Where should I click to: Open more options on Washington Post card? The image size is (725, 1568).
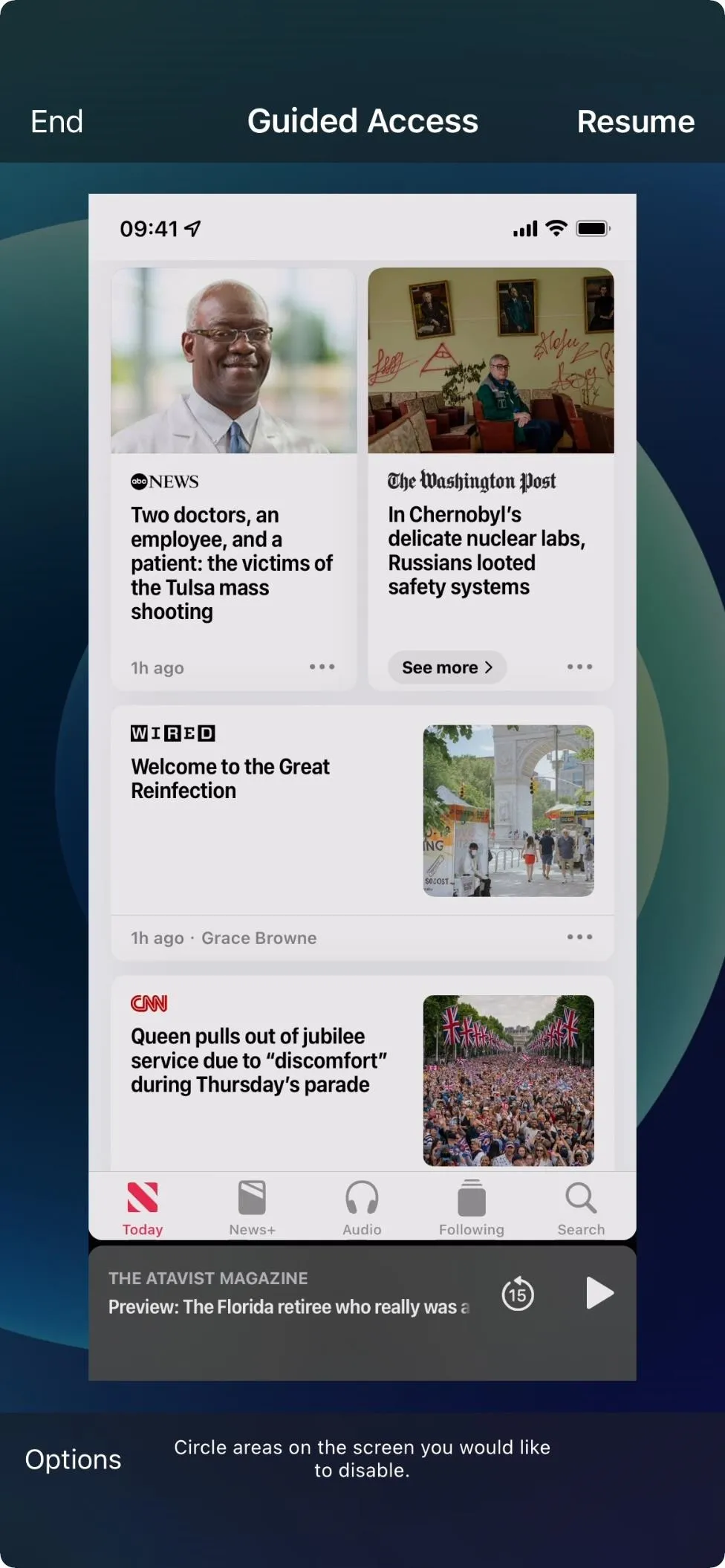(x=579, y=667)
